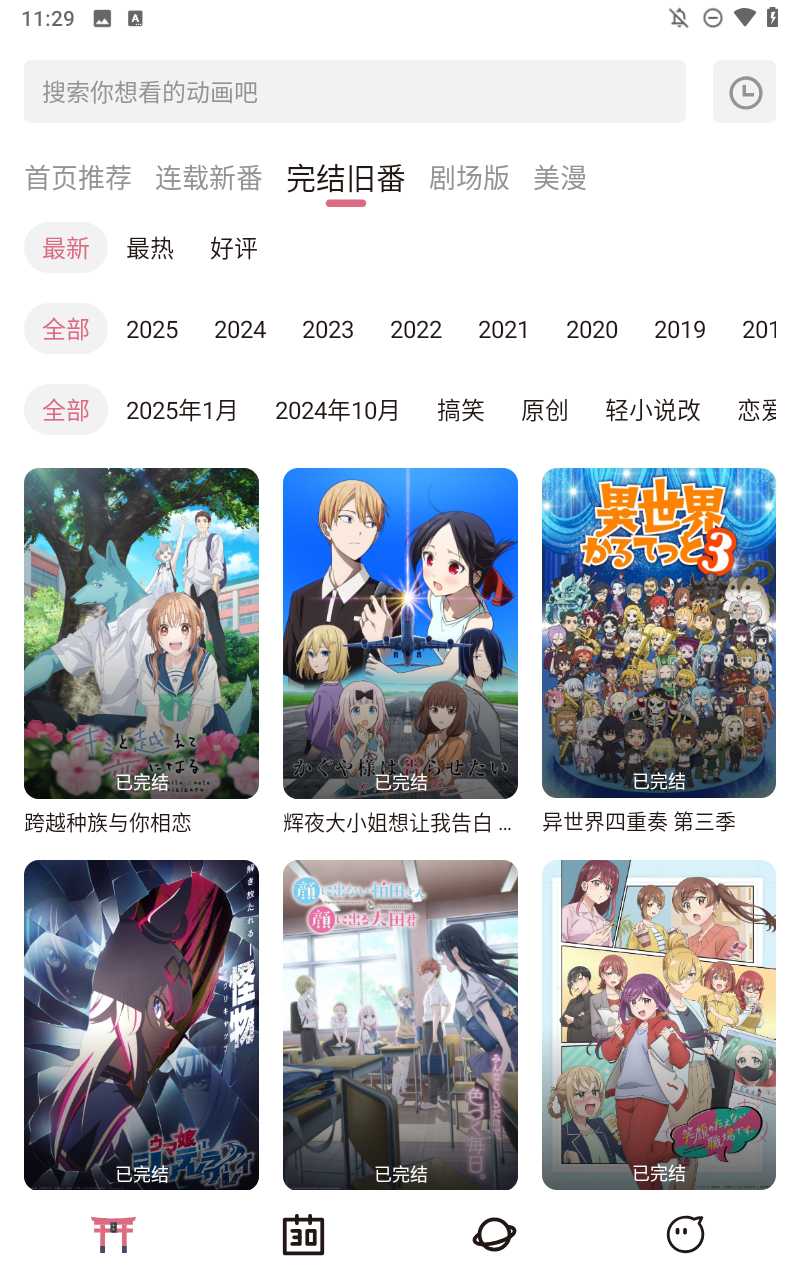Choose the 搞笑 genre filter

click(460, 410)
